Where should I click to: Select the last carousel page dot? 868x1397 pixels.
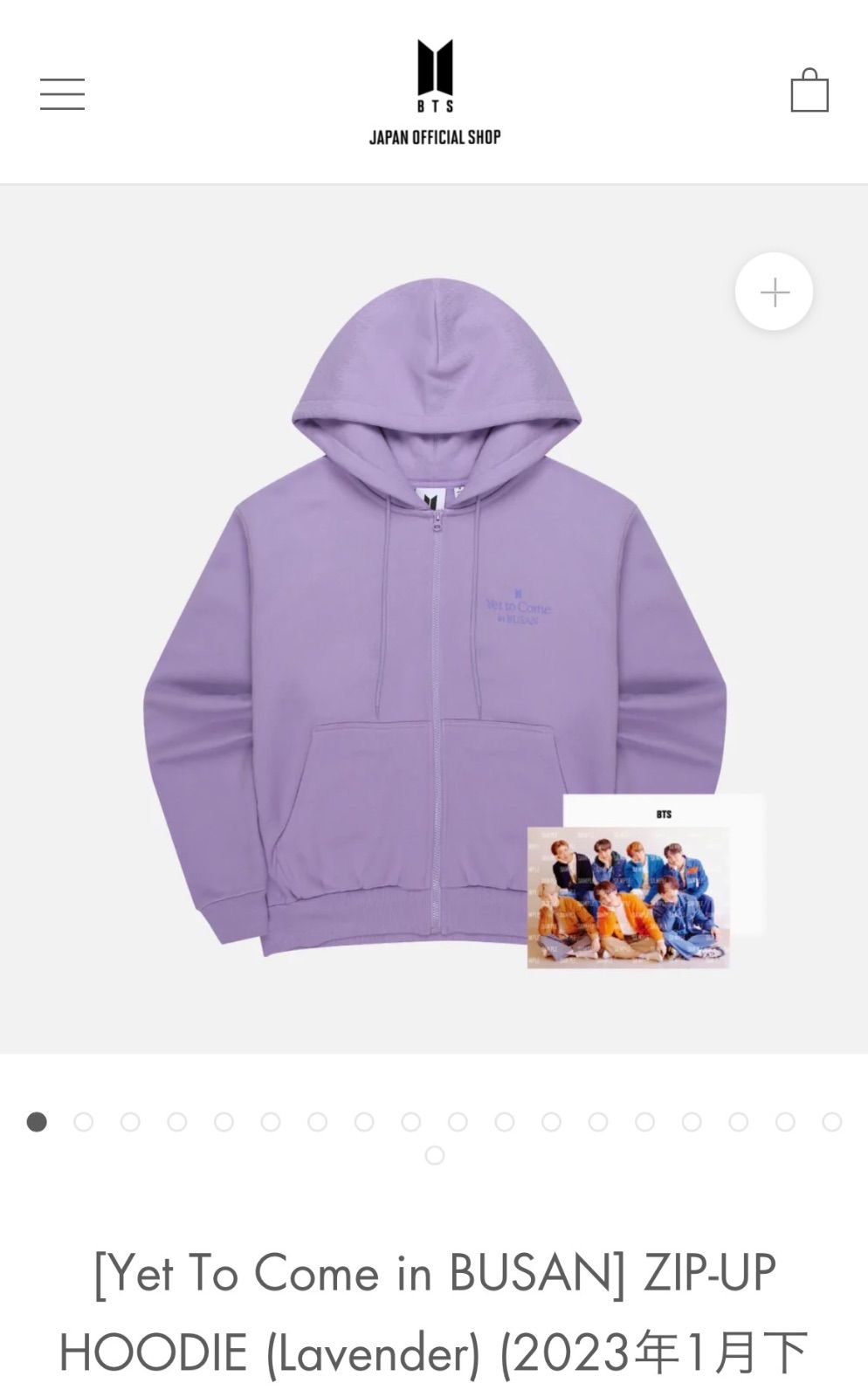[434, 1156]
